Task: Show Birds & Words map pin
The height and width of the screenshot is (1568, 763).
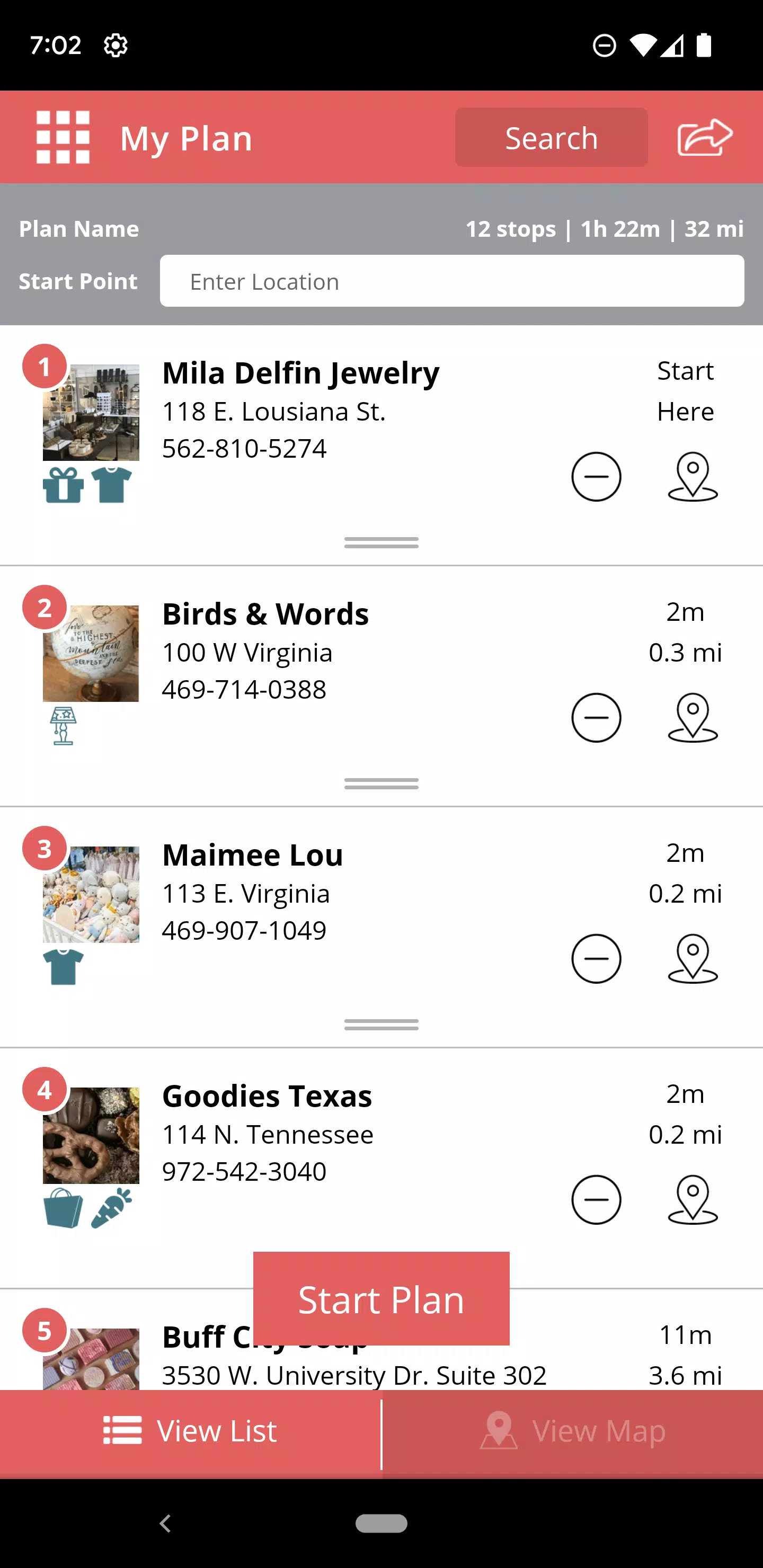Action: click(693, 718)
